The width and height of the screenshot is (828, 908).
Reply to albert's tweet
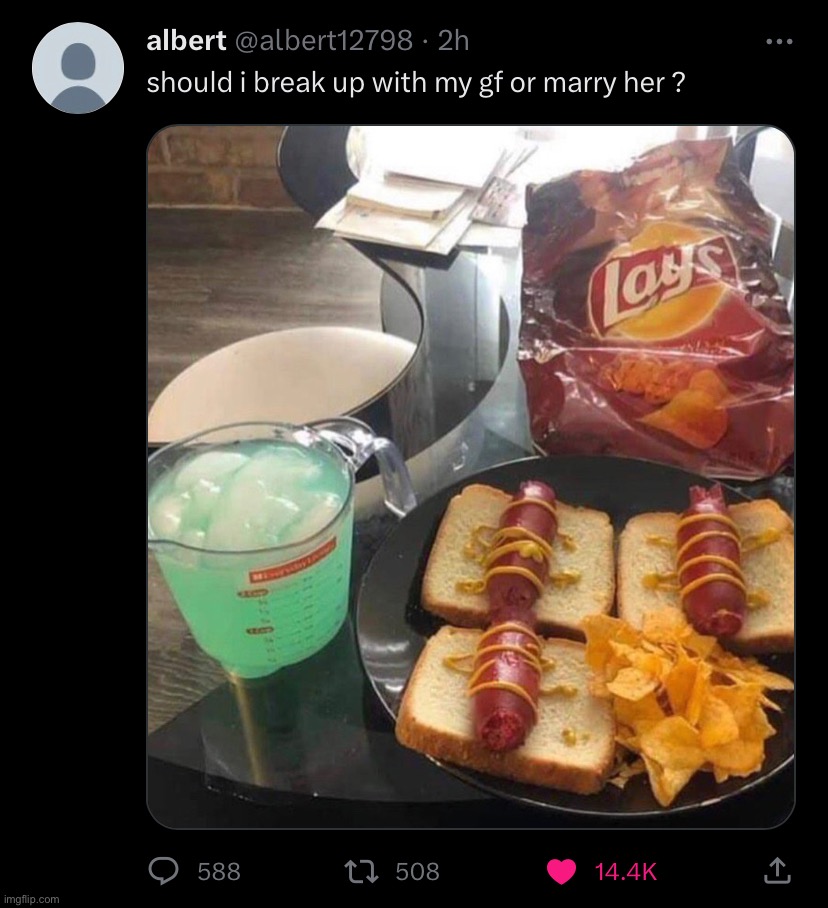point(164,872)
